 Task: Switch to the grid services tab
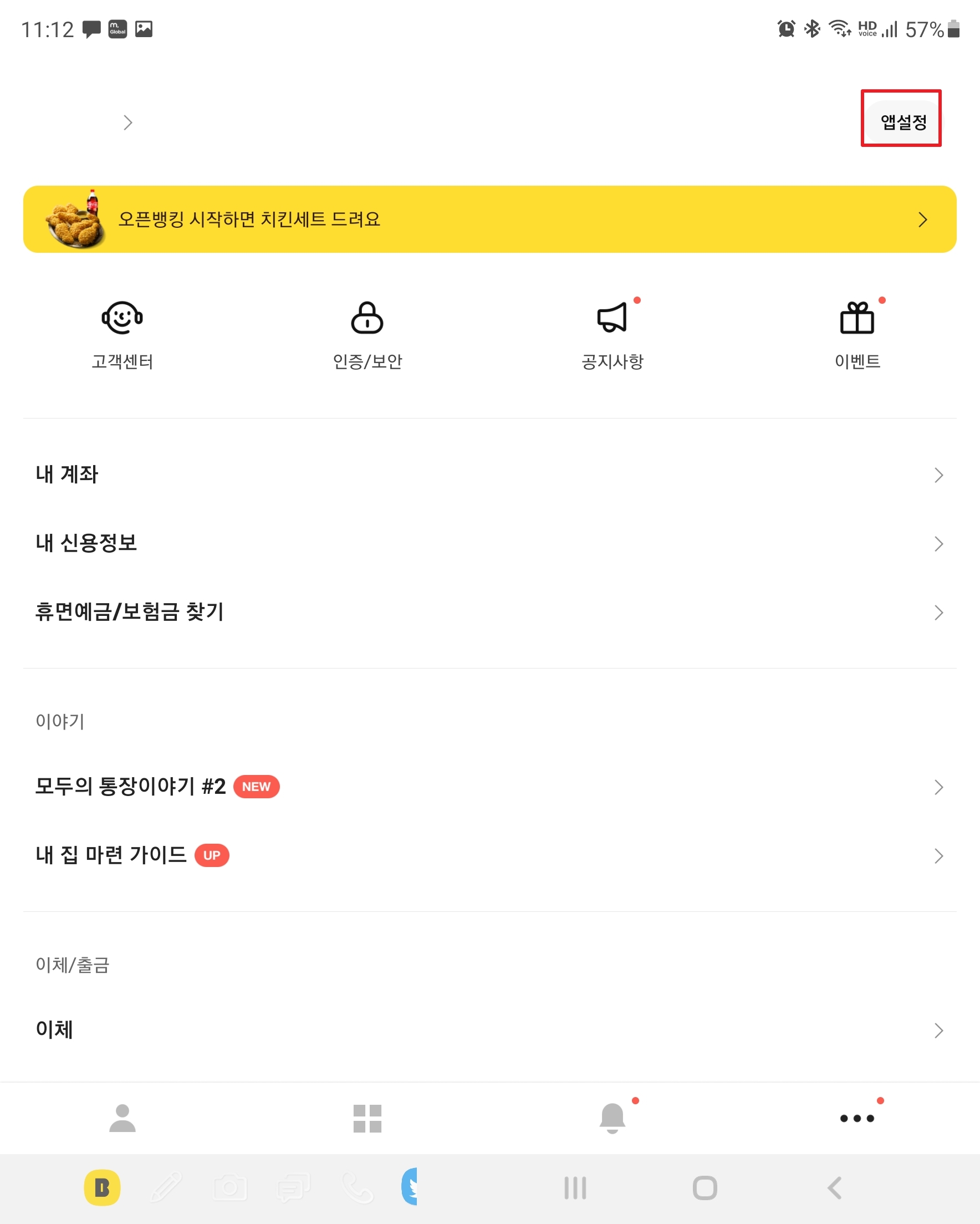367,1119
